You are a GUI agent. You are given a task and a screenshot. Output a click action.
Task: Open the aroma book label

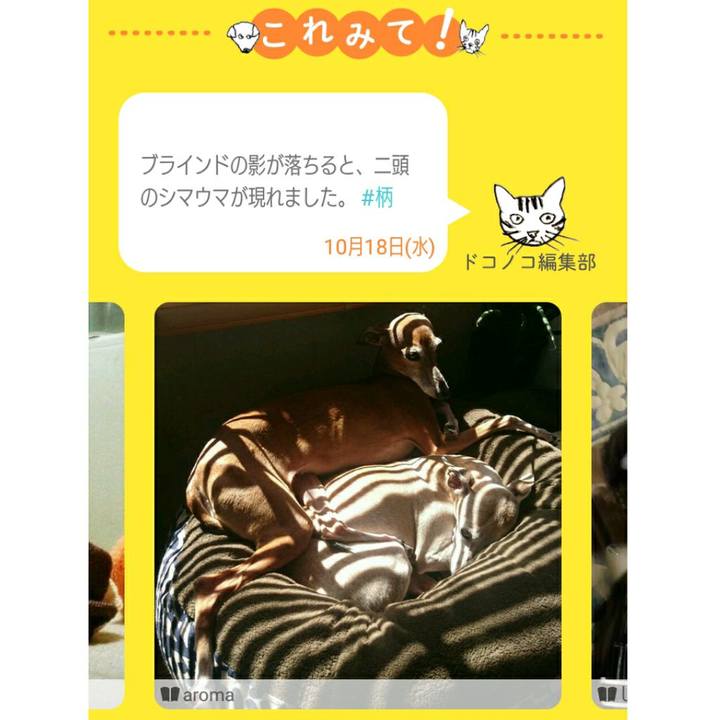pyautogui.click(x=198, y=694)
